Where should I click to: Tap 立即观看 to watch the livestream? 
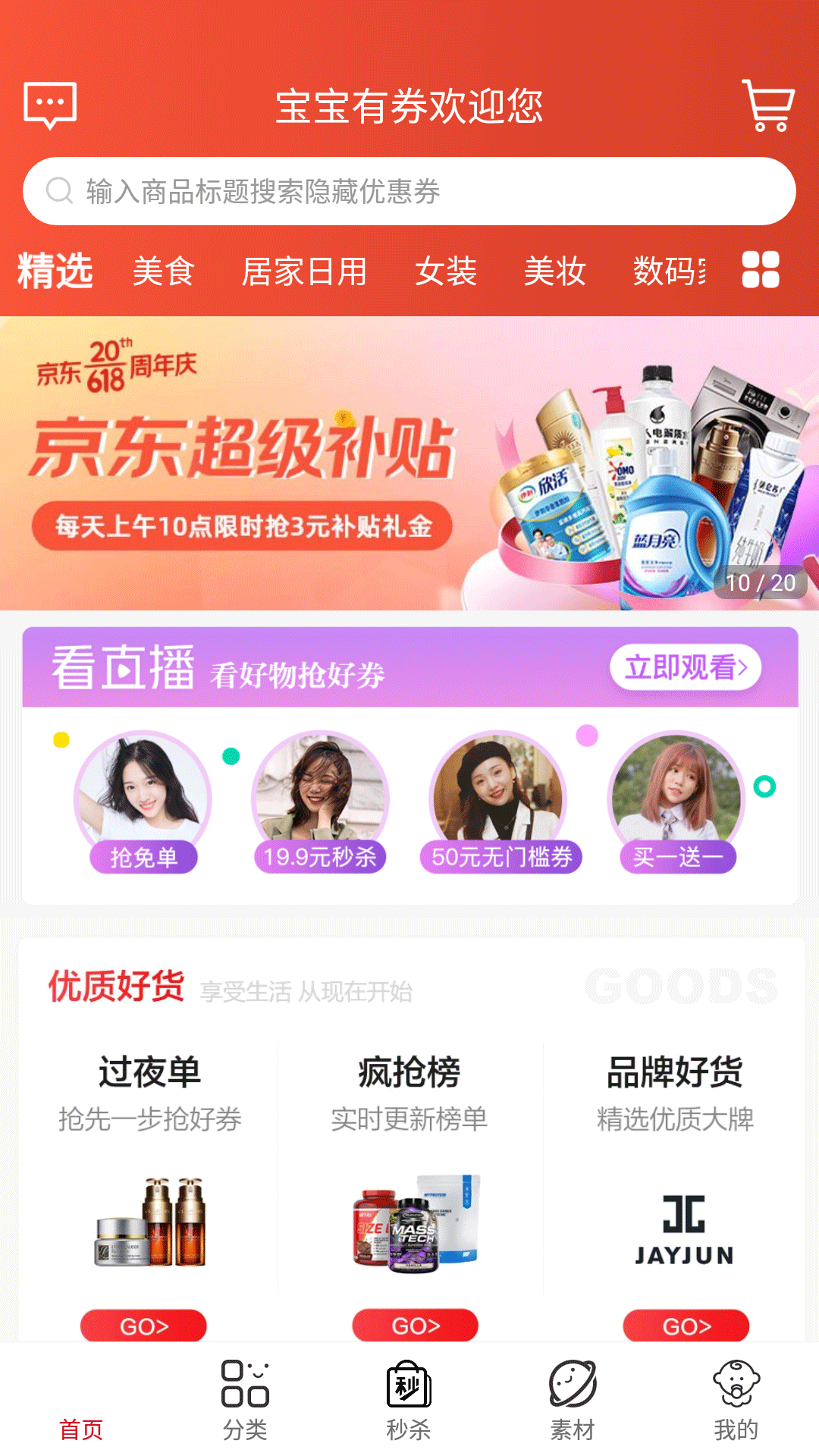coord(685,667)
